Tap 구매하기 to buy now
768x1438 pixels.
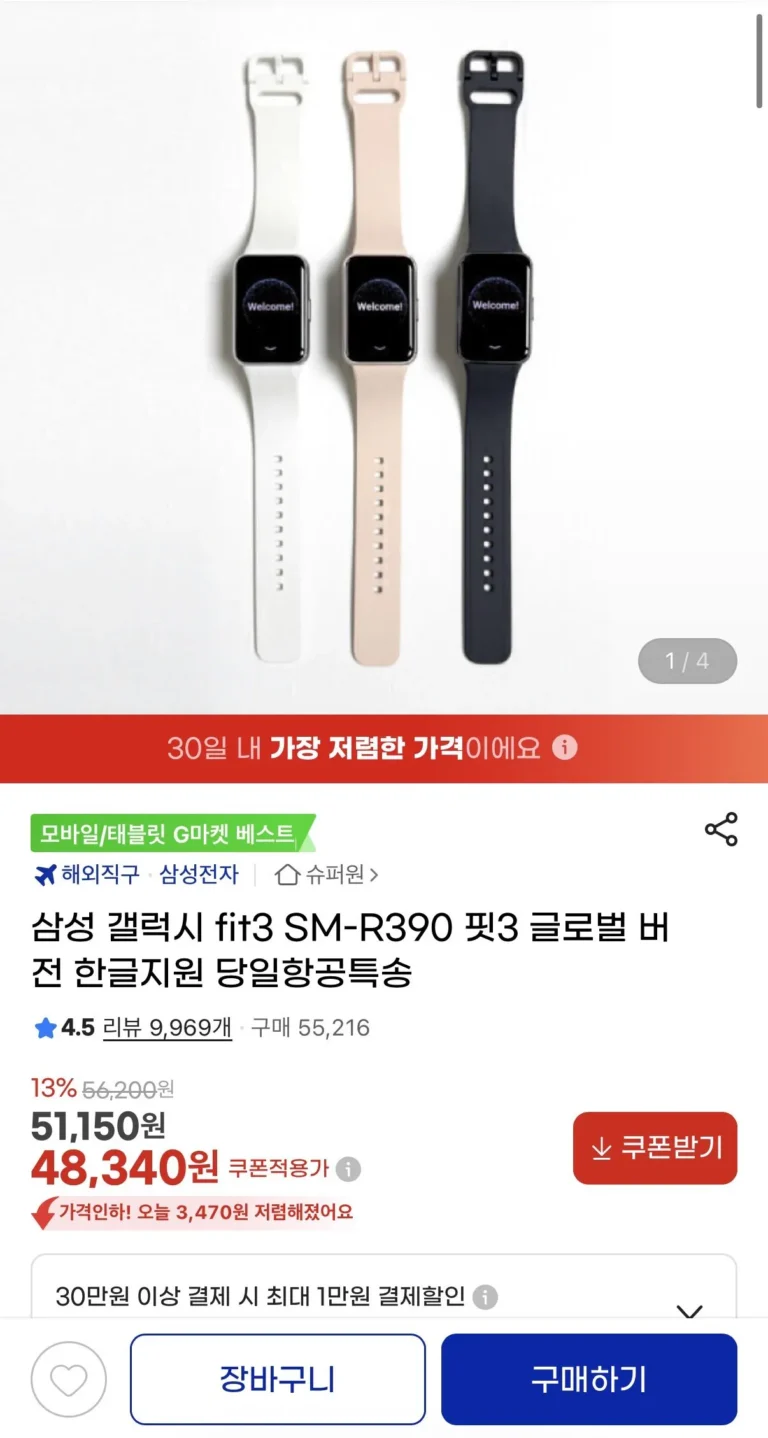click(x=589, y=1380)
